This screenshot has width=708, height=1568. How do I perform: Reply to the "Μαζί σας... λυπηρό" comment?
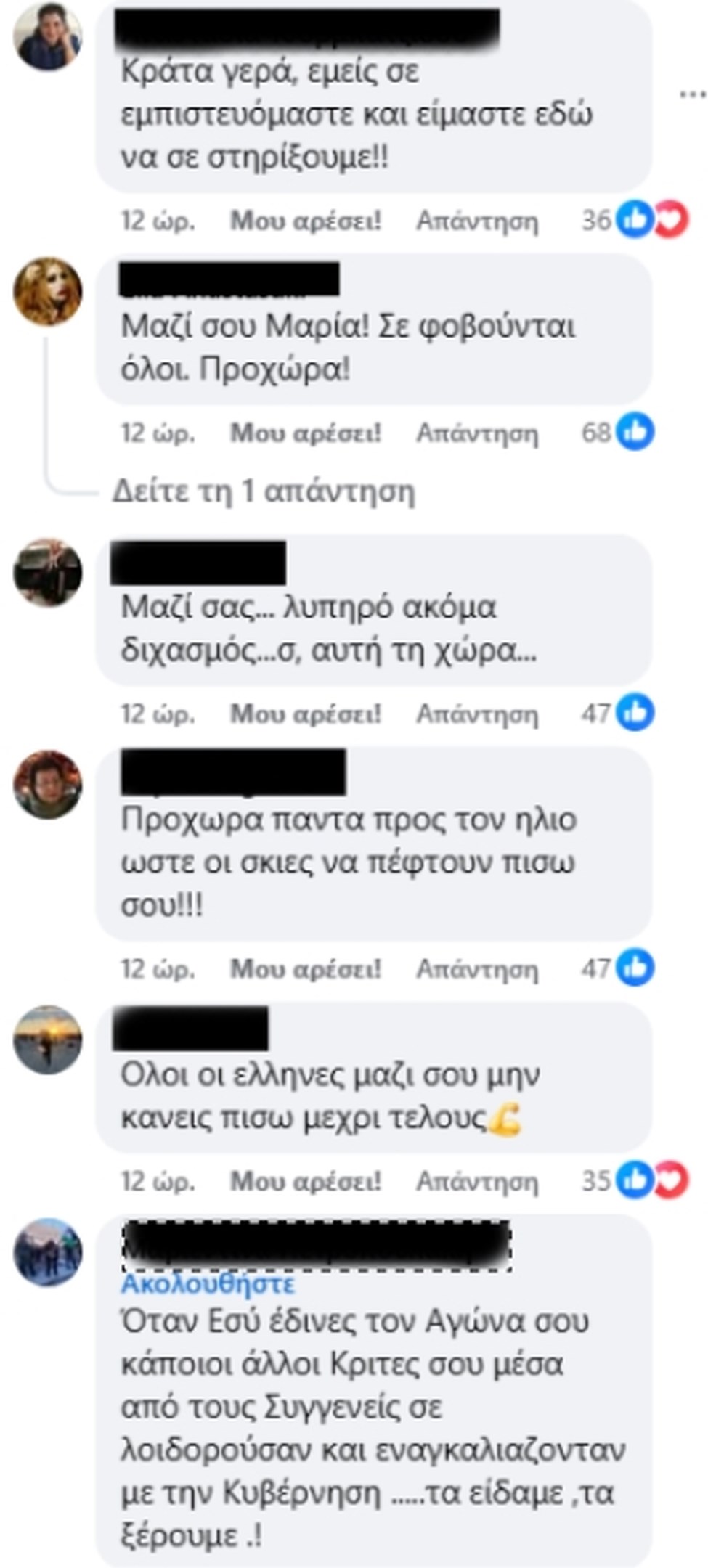click(477, 714)
